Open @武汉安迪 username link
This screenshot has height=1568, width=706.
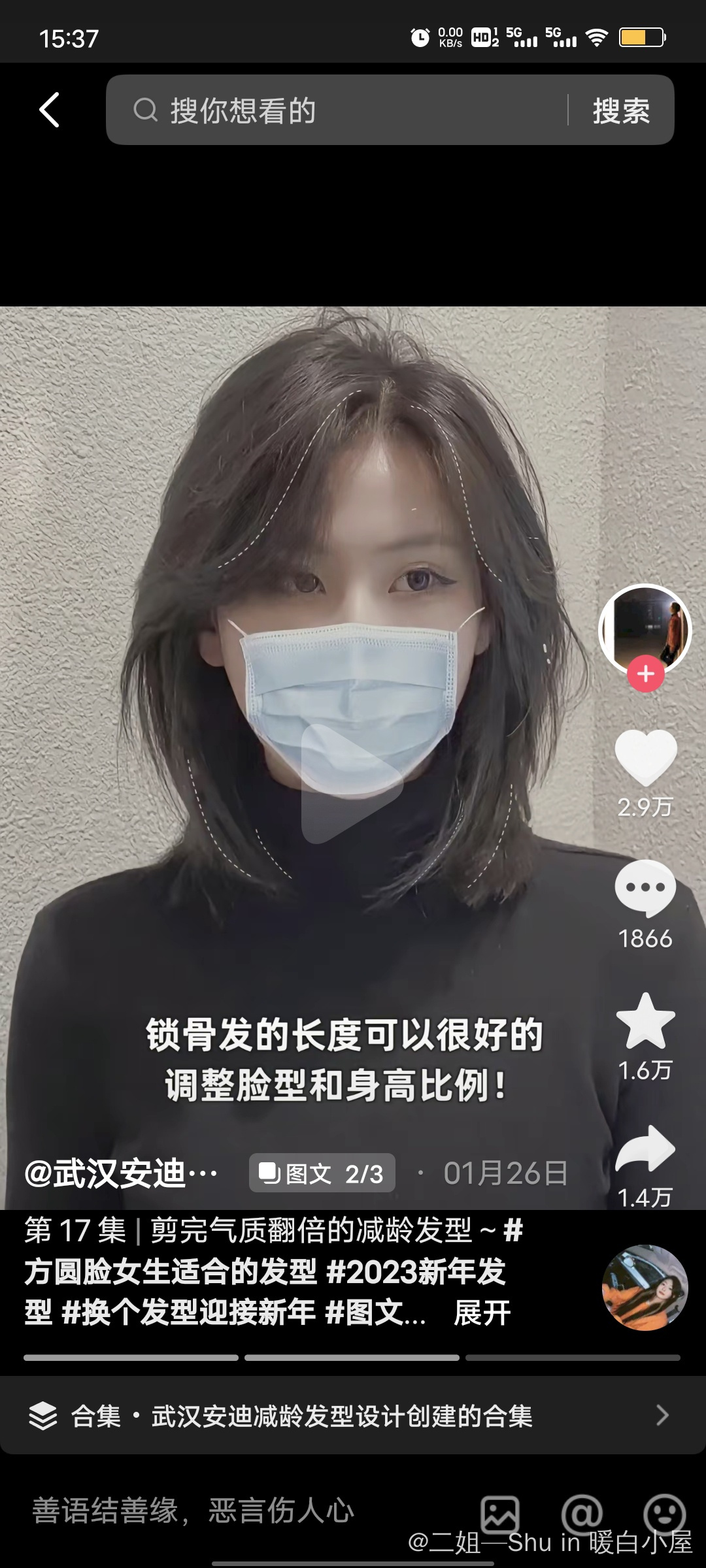click(x=121, y=1173)
